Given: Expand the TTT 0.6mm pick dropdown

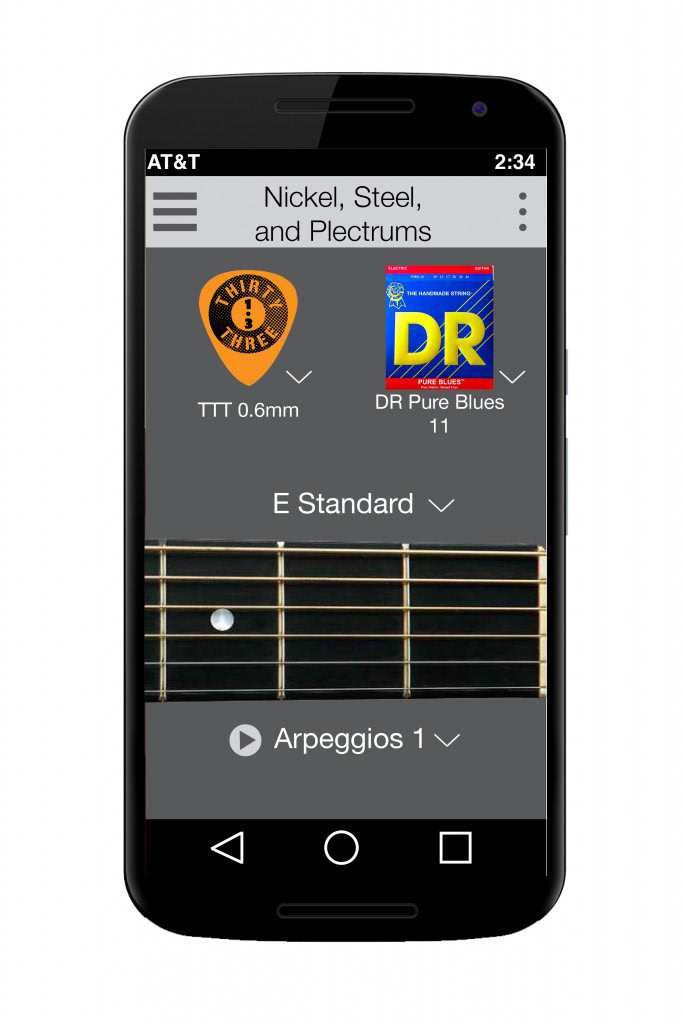Looking at the screenshot, I should click(299, 377).
